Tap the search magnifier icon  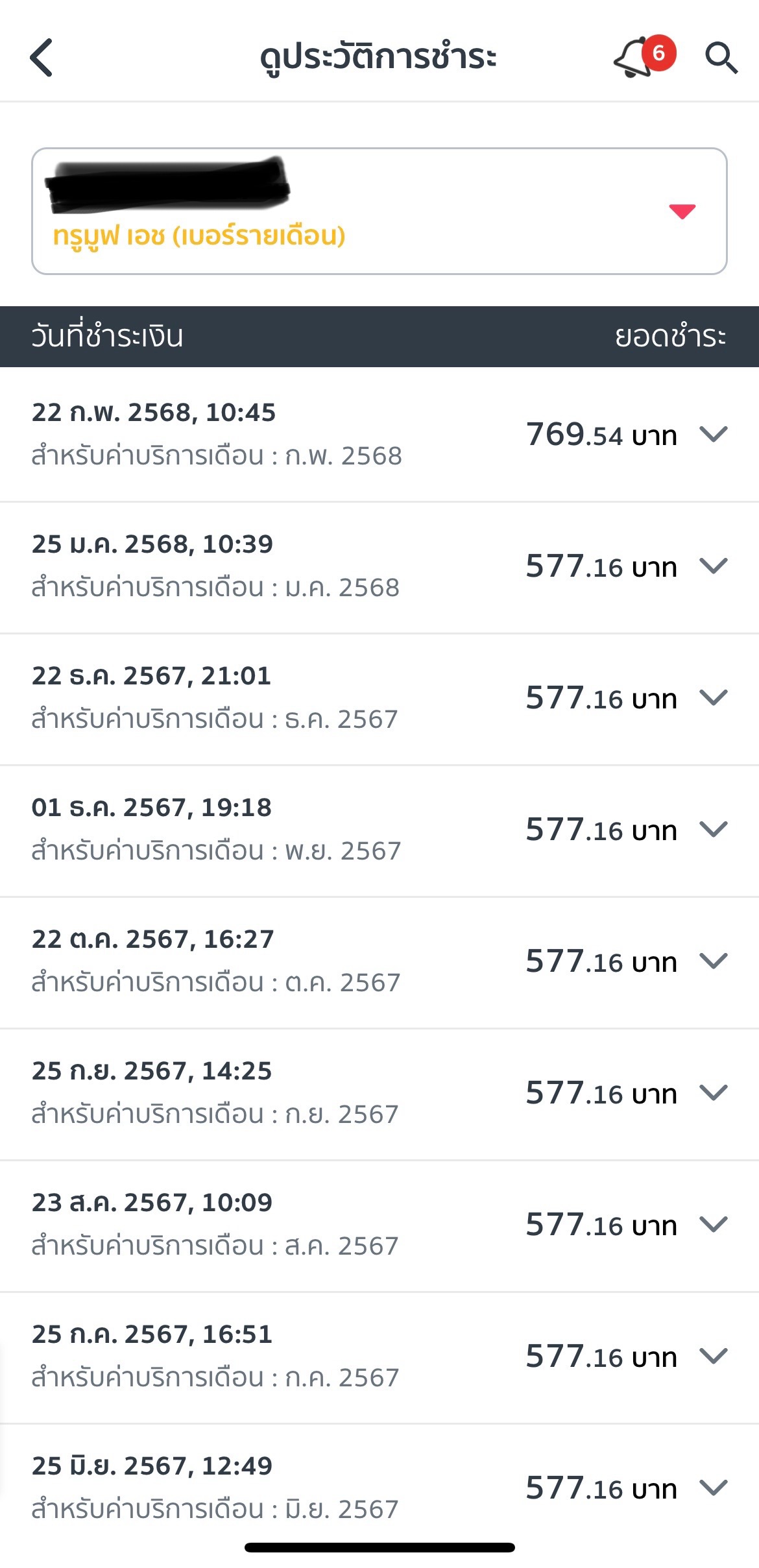click(721, 58)
